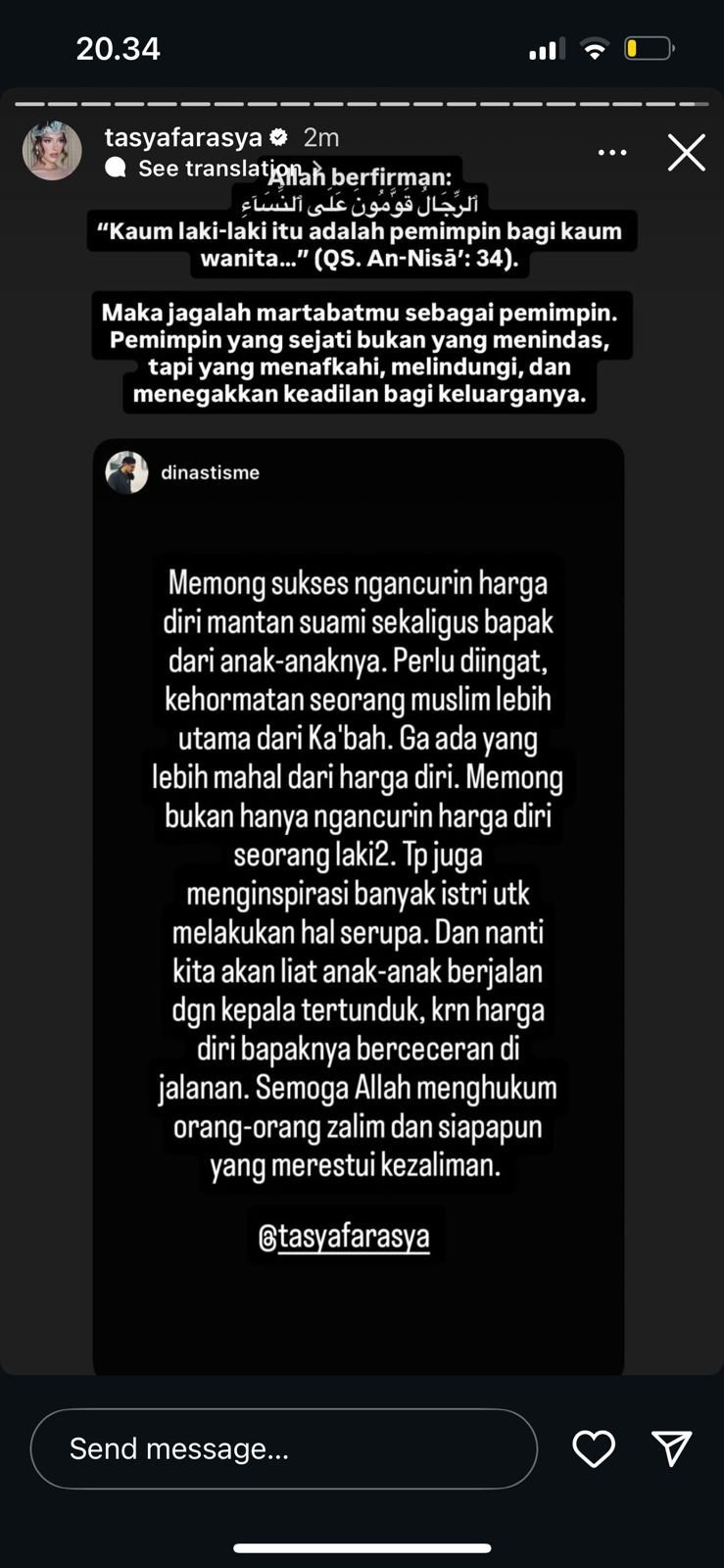Open the tasyafarasya username
The height and width of the screenshot is (1568, 724).
click(x=183, y=137)
